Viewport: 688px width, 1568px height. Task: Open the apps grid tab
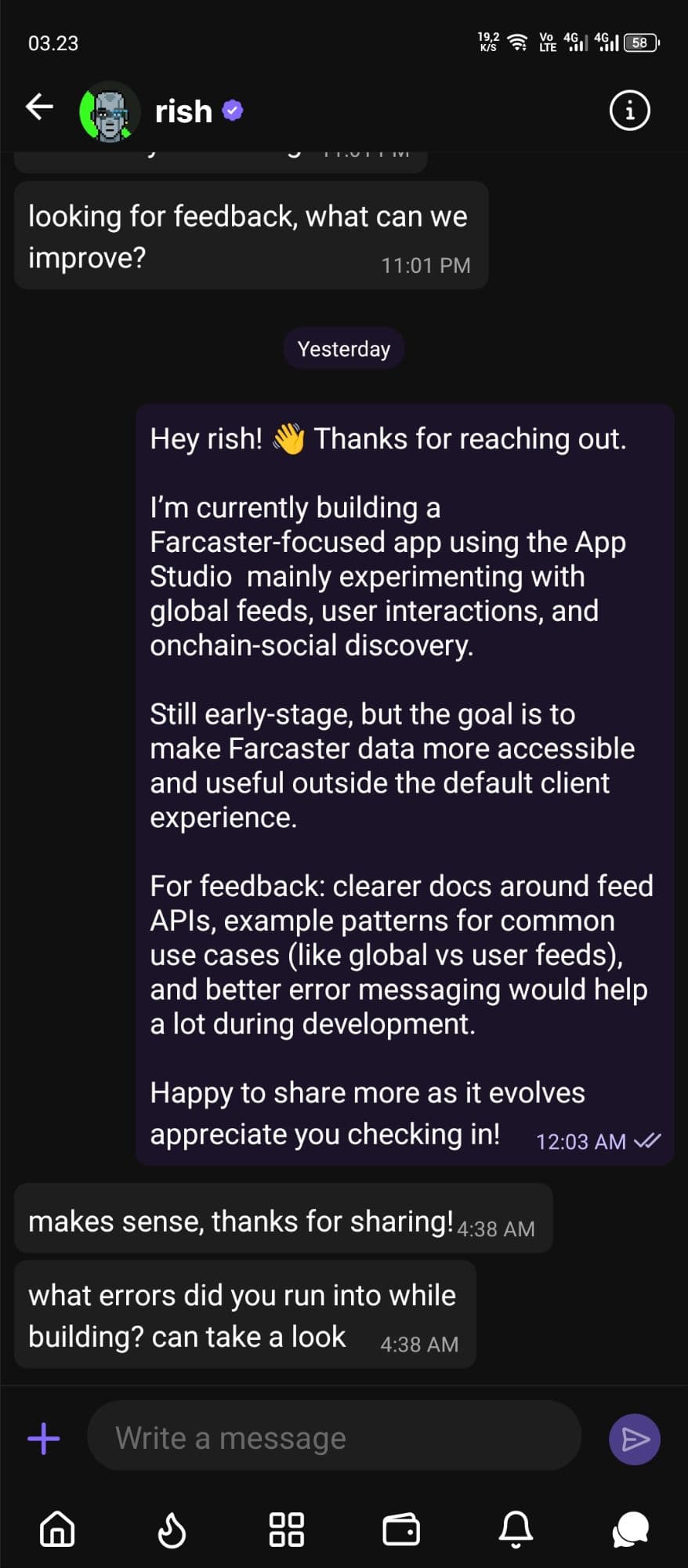pyautogui.click(x=286, y=1529)
